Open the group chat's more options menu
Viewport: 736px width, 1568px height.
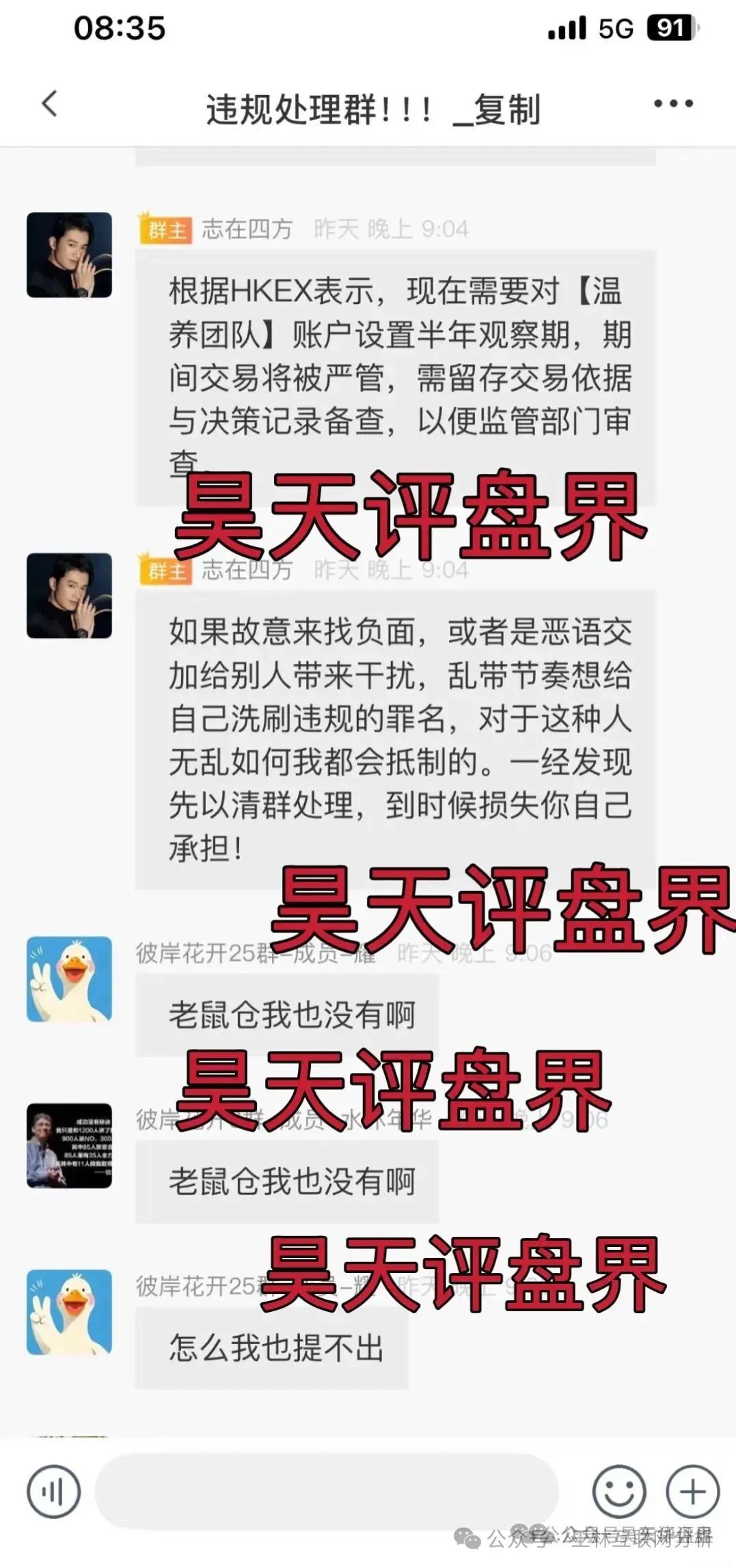click(x=673, y=104)
